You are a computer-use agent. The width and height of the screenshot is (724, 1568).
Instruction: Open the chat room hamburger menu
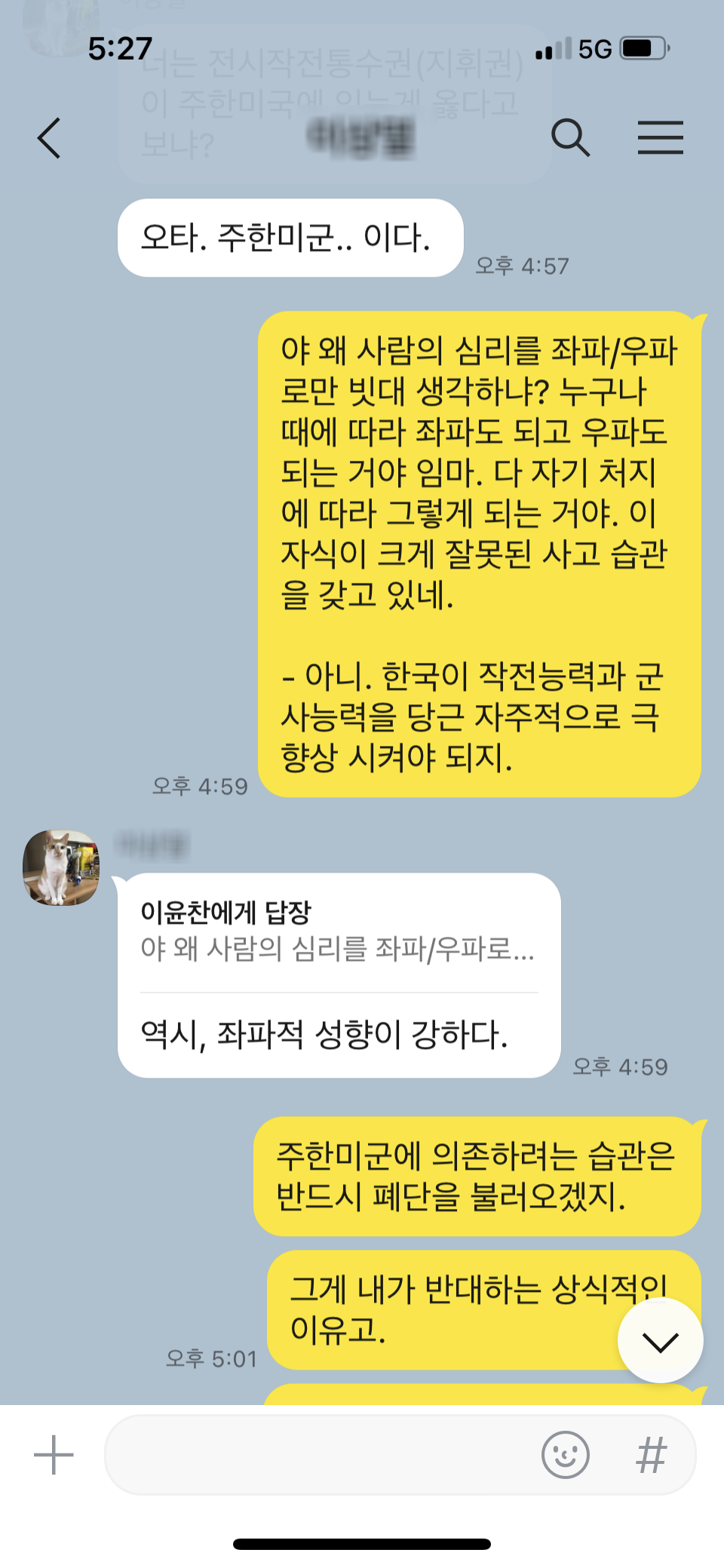[x=660, y=138]
